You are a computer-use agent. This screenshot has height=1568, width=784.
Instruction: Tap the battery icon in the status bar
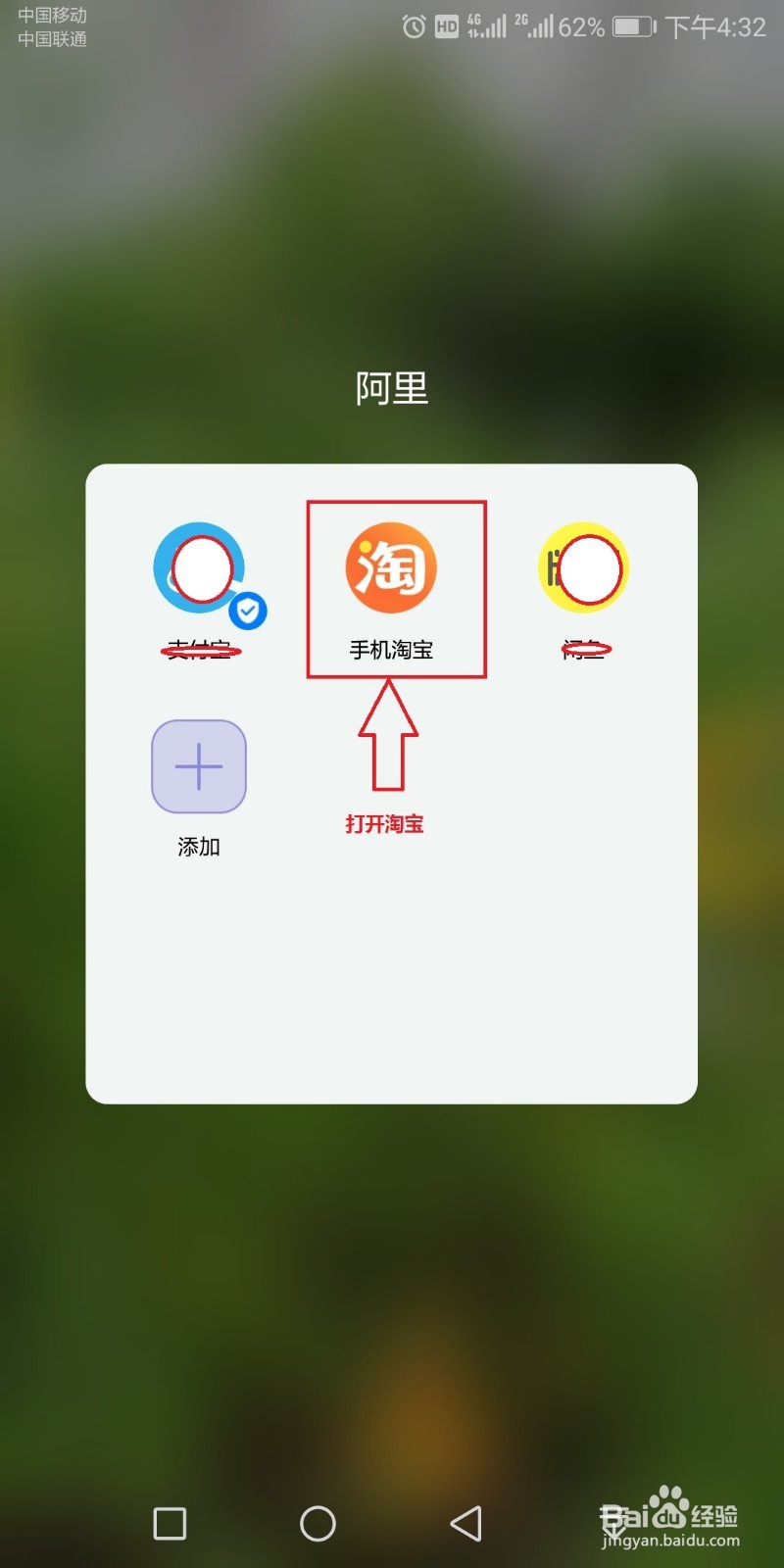(632, 26)
